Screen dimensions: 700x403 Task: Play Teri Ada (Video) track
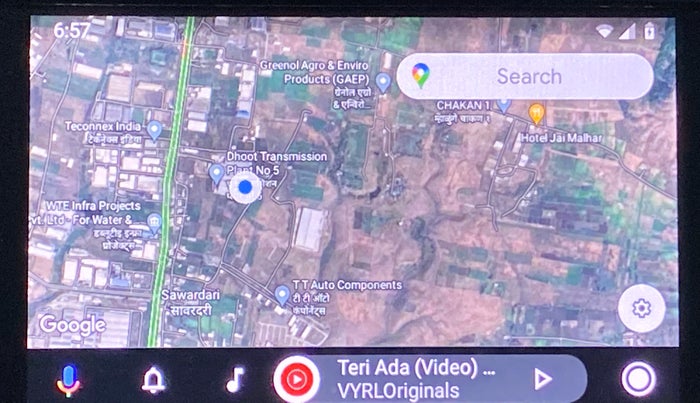(542, 379)
